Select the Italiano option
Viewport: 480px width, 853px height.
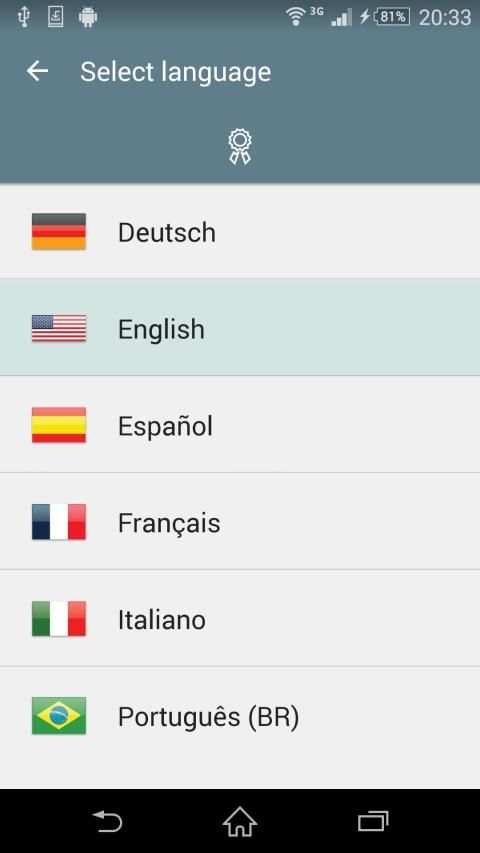240,618
